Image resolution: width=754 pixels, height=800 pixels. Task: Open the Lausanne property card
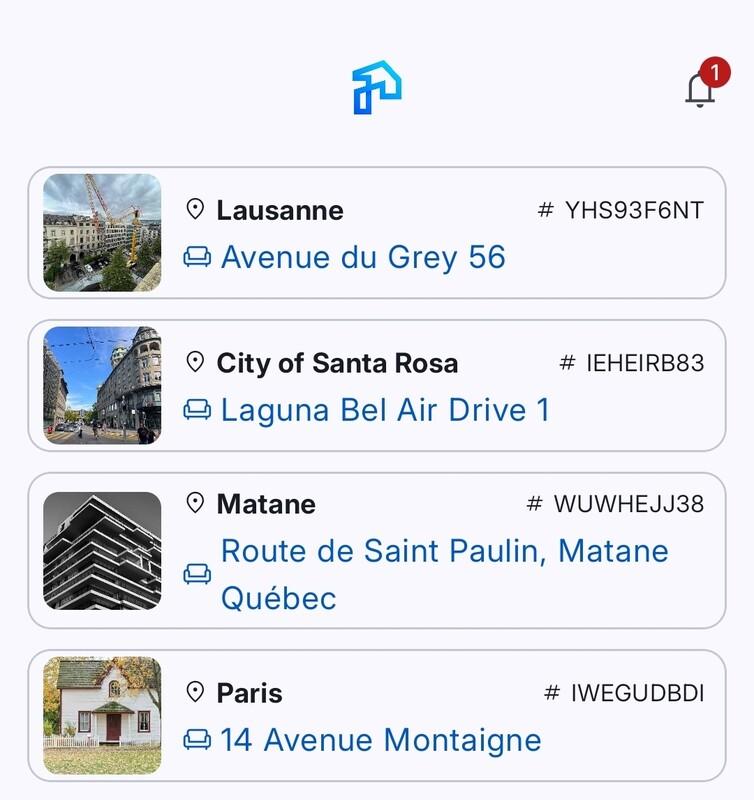point(376,233)
